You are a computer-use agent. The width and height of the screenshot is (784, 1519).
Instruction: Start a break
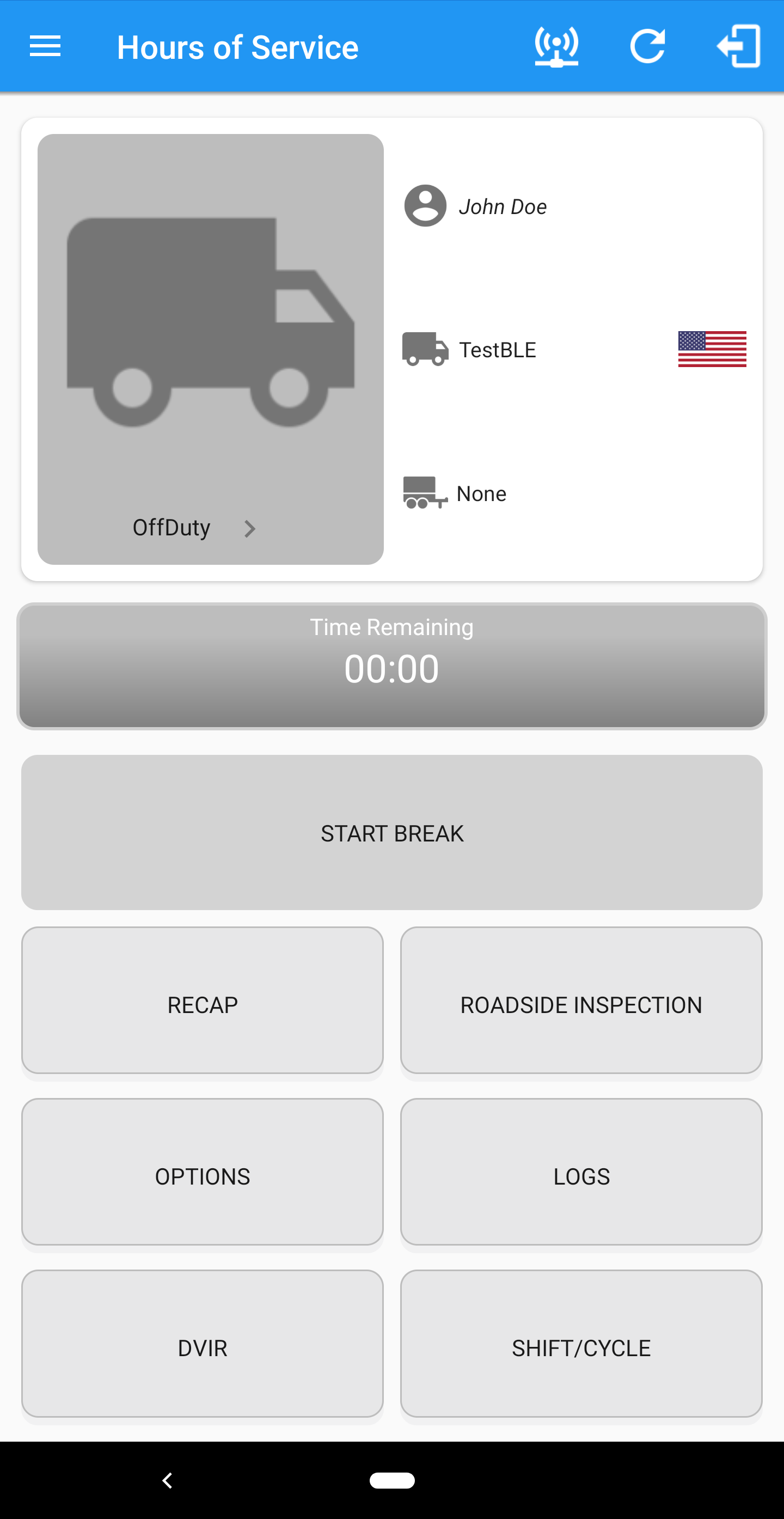click(392, 832)
